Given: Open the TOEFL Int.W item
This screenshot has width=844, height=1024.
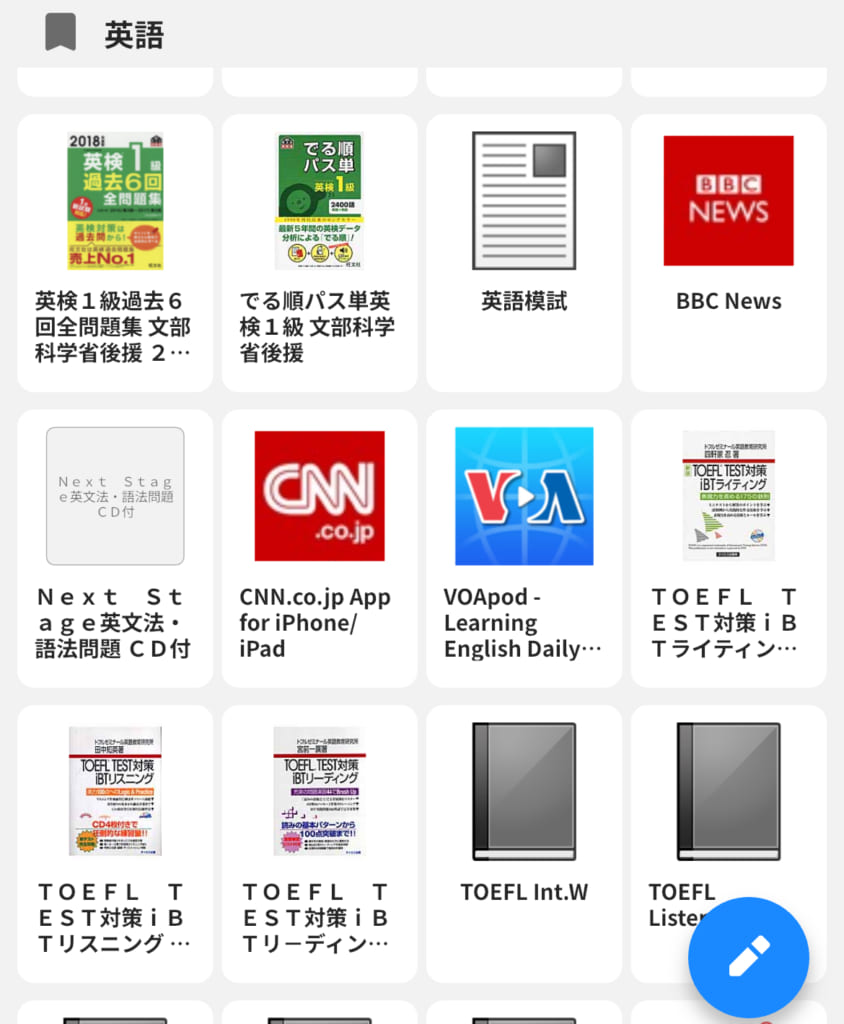Looking at the screenshot, I should tap(524, 842).
